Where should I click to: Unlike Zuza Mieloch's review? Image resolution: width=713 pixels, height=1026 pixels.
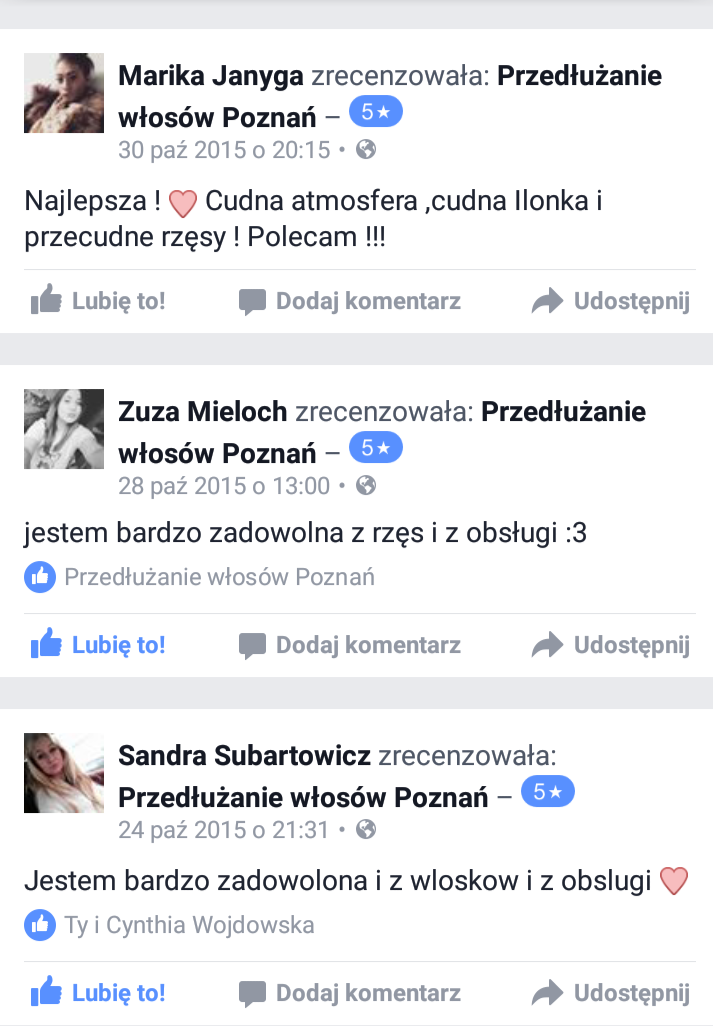[97, 645]
